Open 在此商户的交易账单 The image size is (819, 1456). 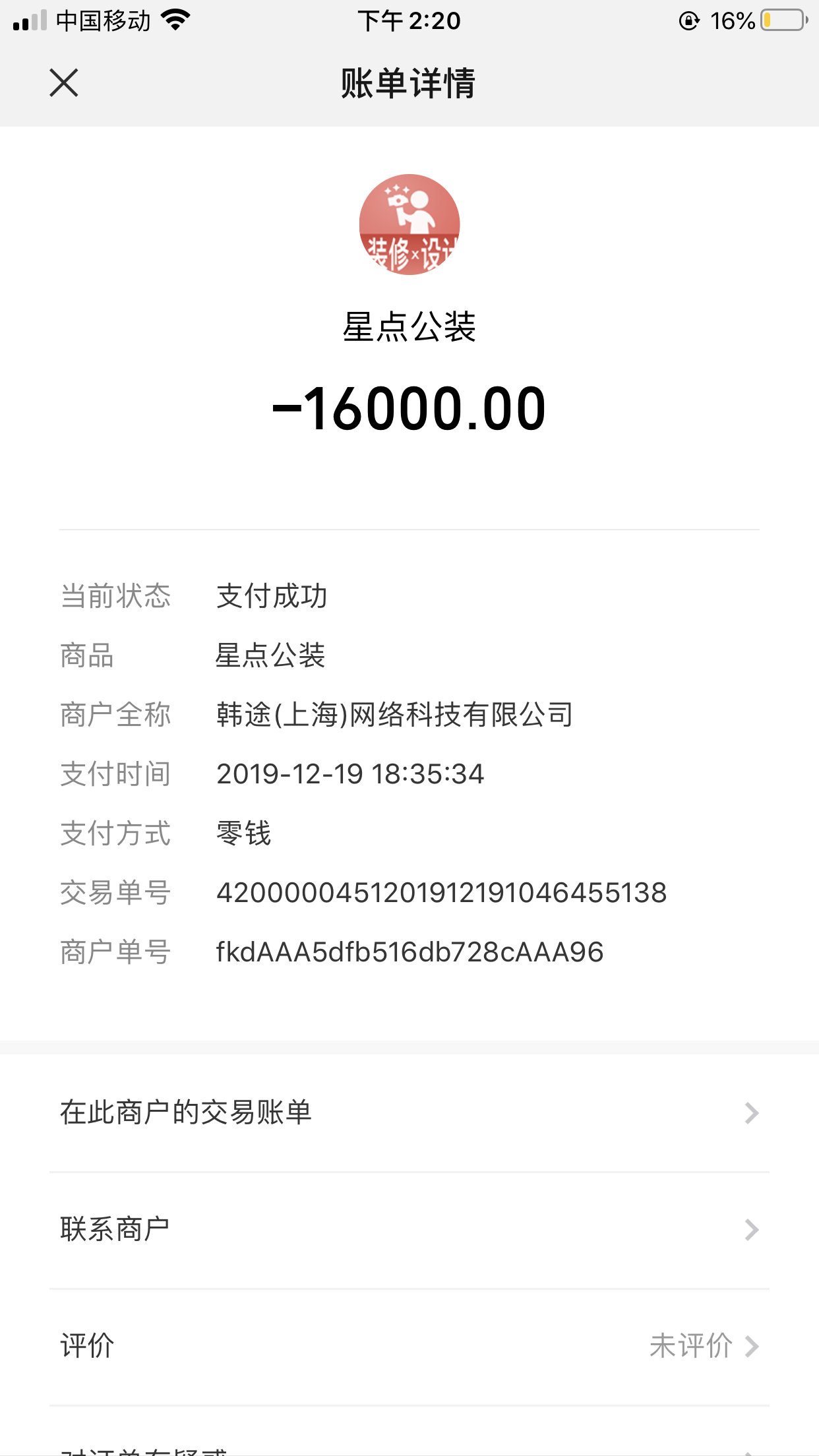[409, 1113]
